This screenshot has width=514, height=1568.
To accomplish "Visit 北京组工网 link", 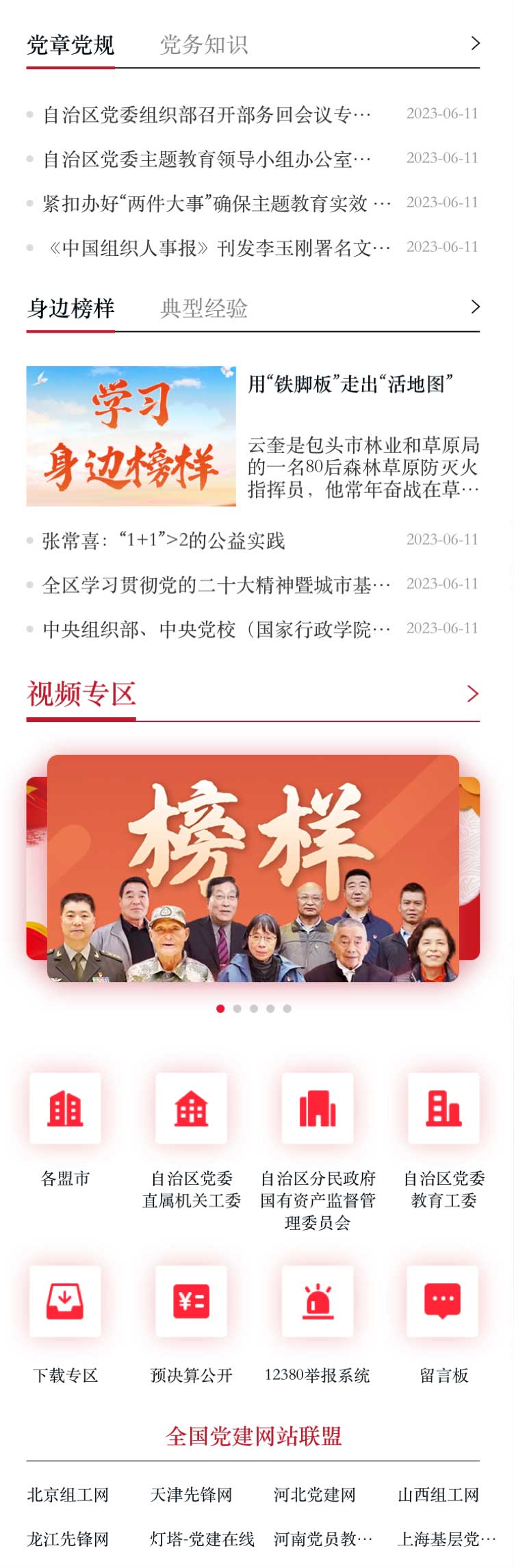I will coord(68,1495).
